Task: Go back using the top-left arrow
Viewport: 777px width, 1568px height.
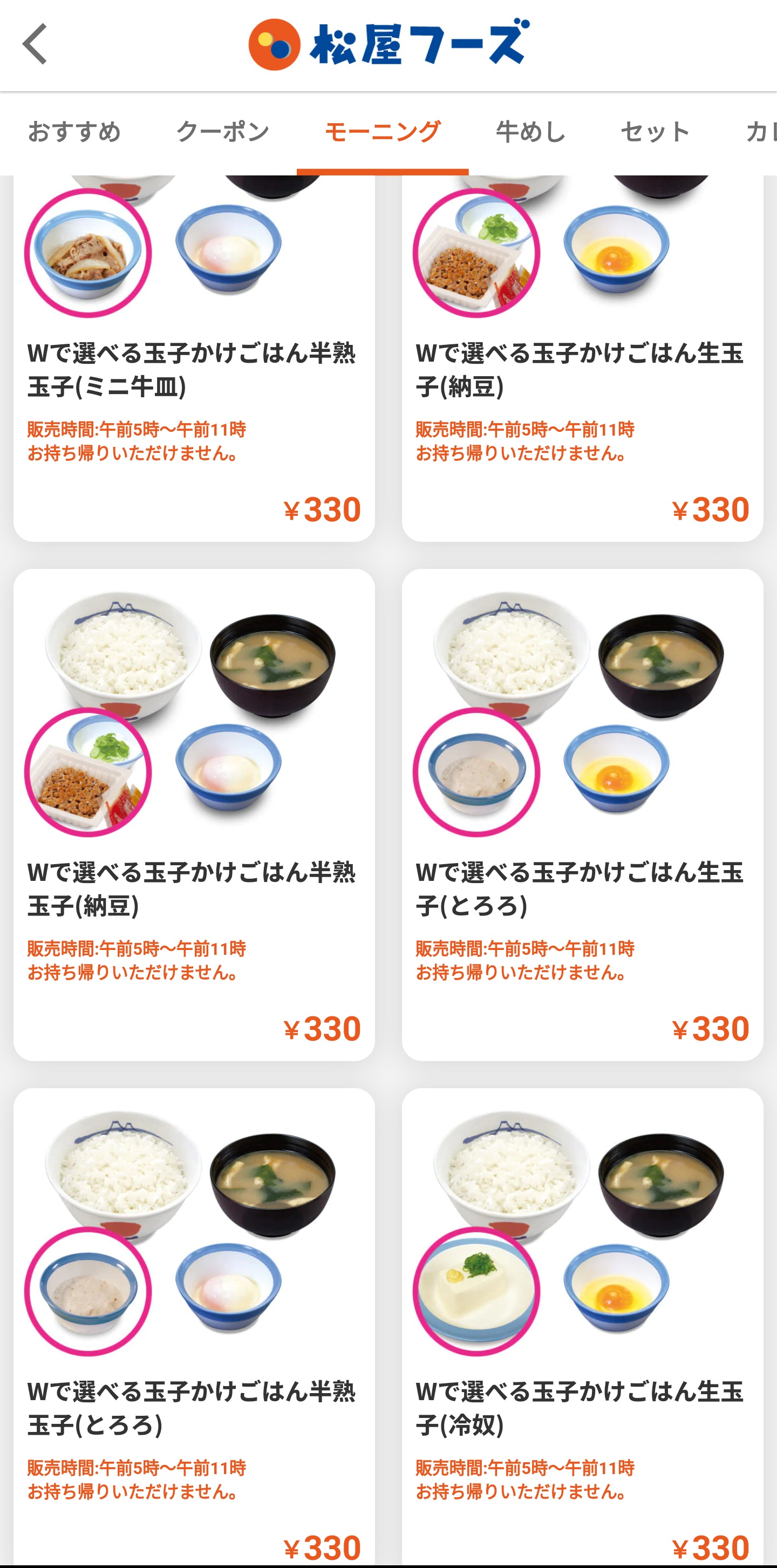Action: click(35, 44)
